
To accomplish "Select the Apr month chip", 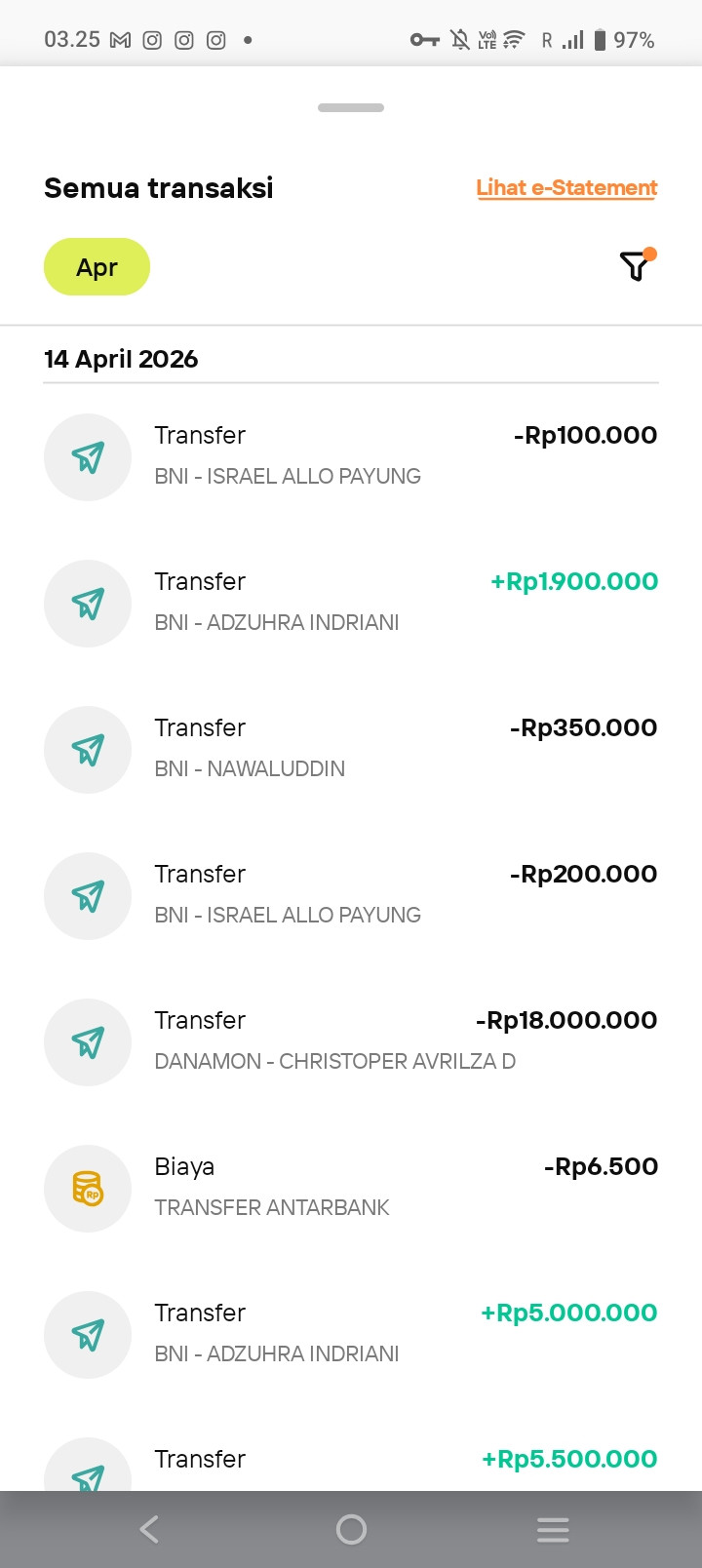I will pyautogui.click(x=97, y=267).
